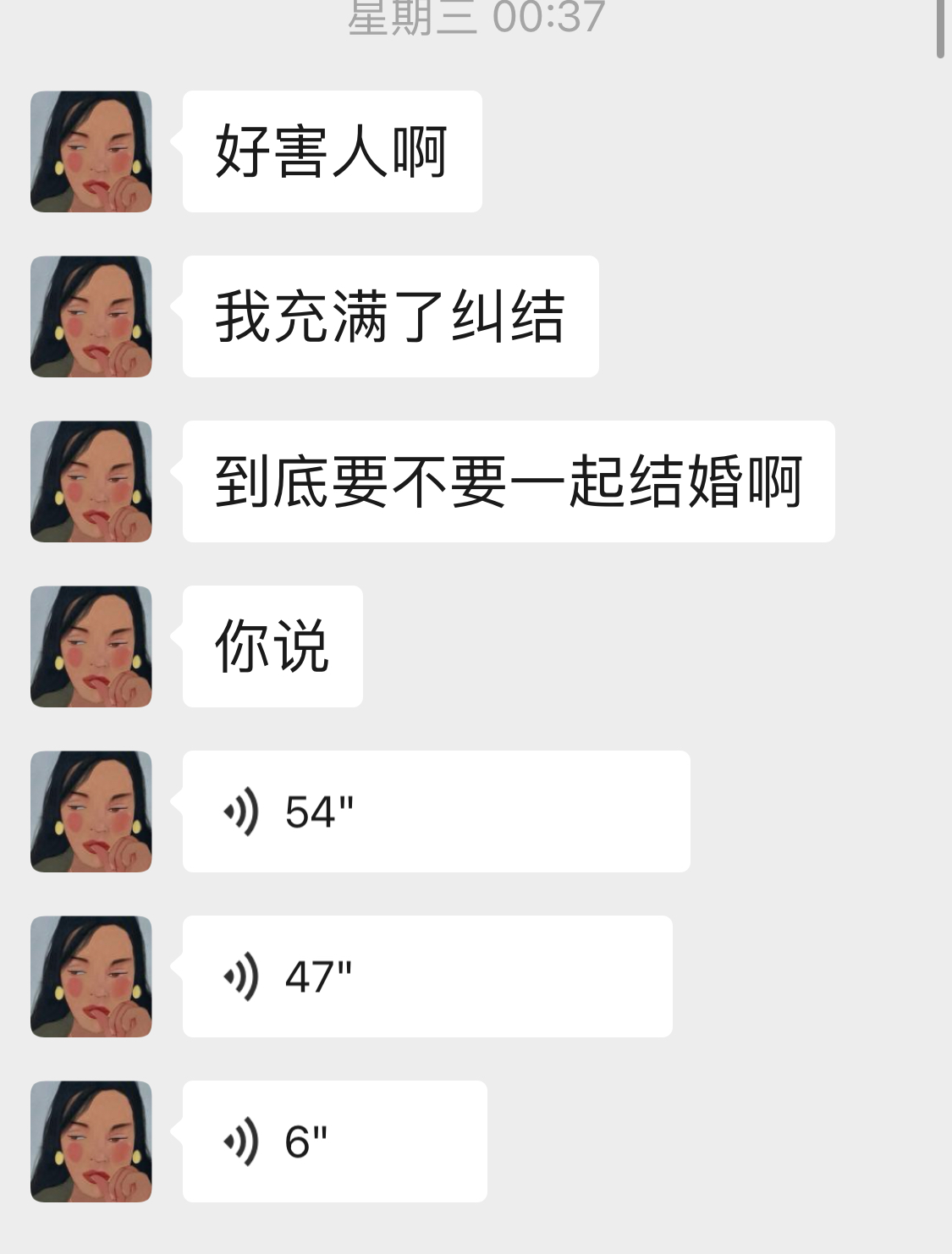Screen dimensions: 952x1254
Task: Play the 47" voice message
Action: (x=427, y=976)
